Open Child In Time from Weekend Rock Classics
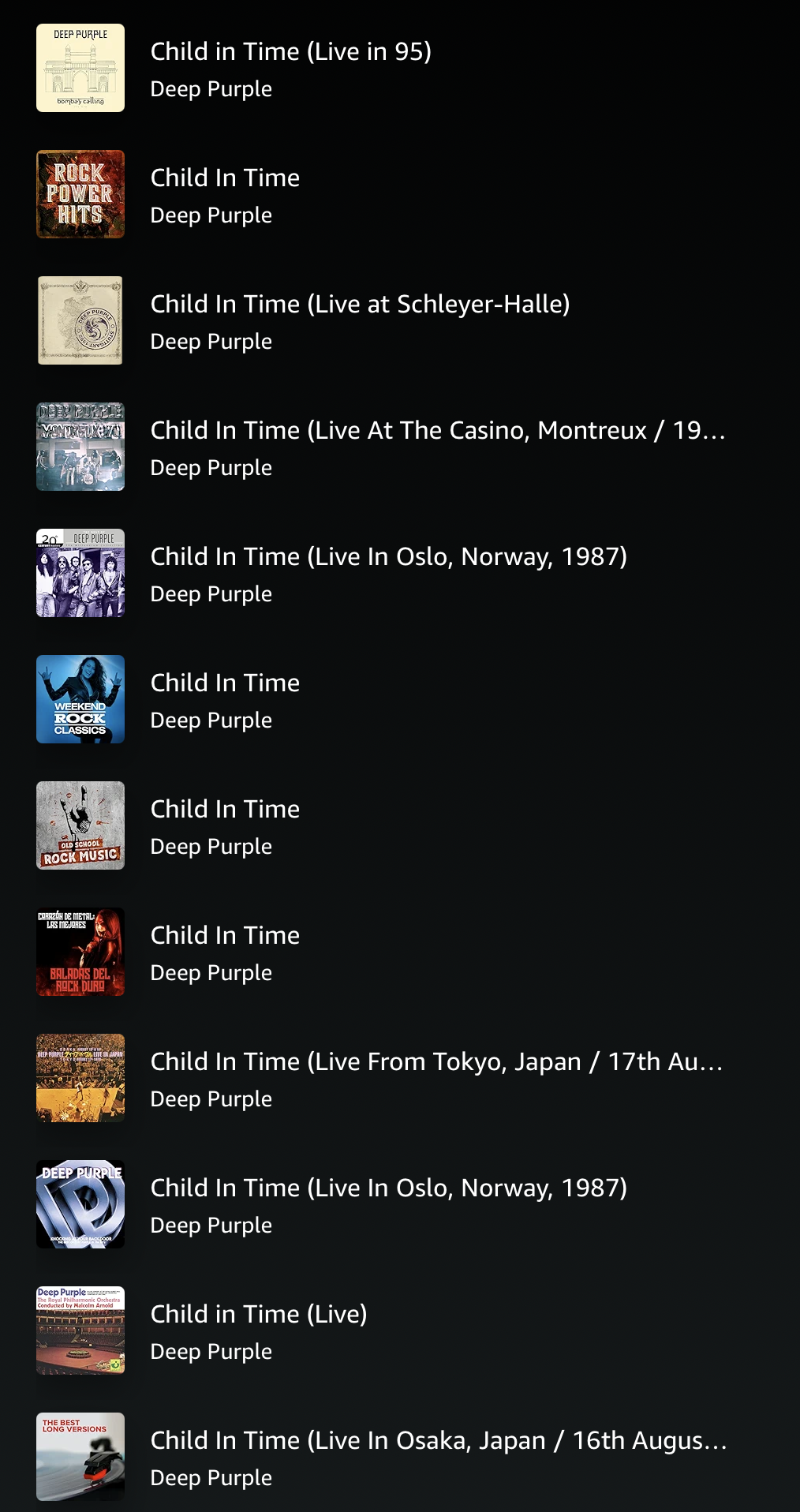The height and width of the screenshot is (1512, 800). point(225,683)
